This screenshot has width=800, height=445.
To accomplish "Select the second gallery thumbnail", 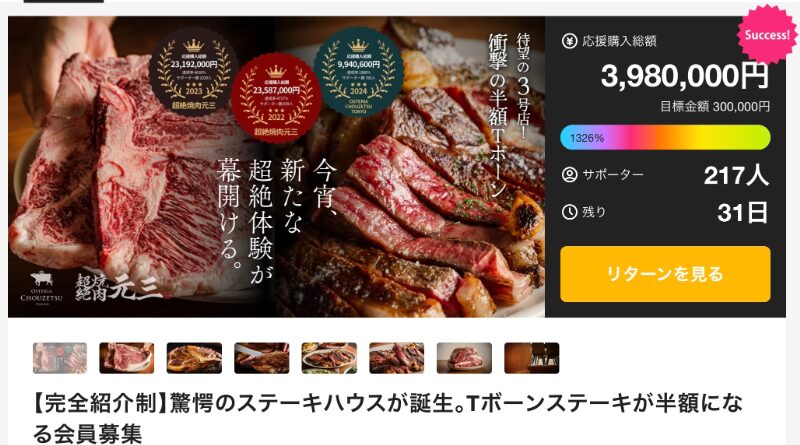I will pos(127,358).
